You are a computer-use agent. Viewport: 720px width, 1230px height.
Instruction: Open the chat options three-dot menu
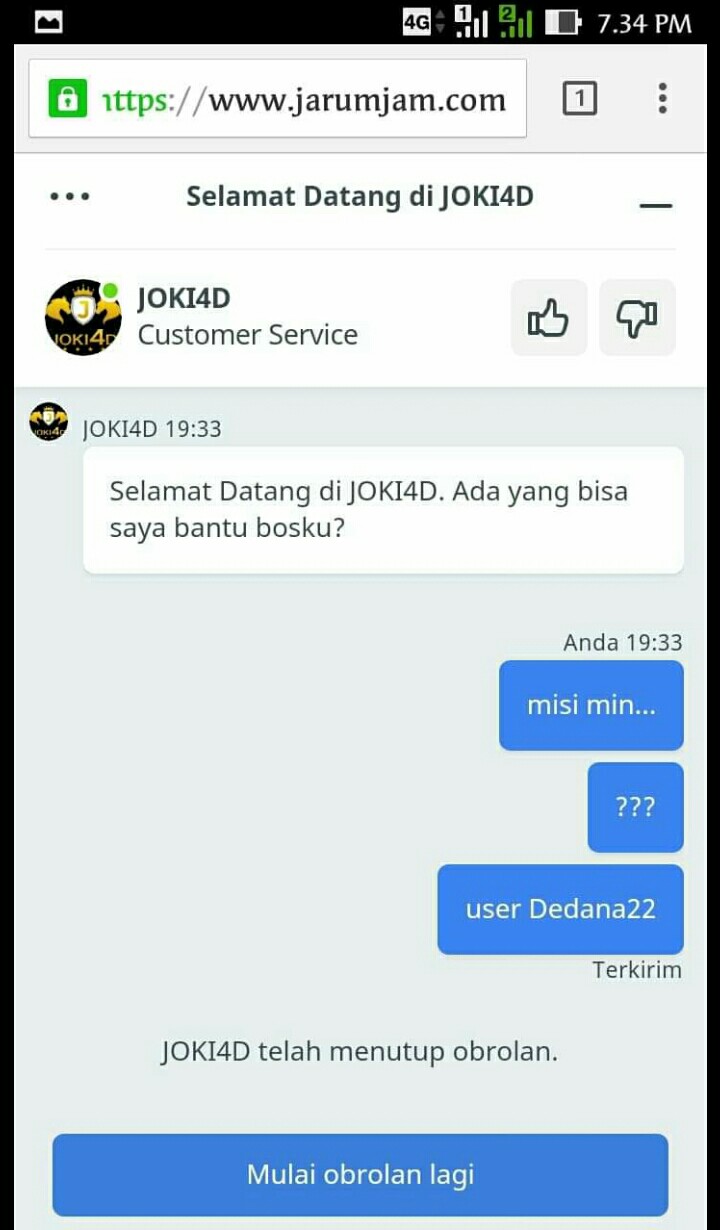tap(70, 196)
